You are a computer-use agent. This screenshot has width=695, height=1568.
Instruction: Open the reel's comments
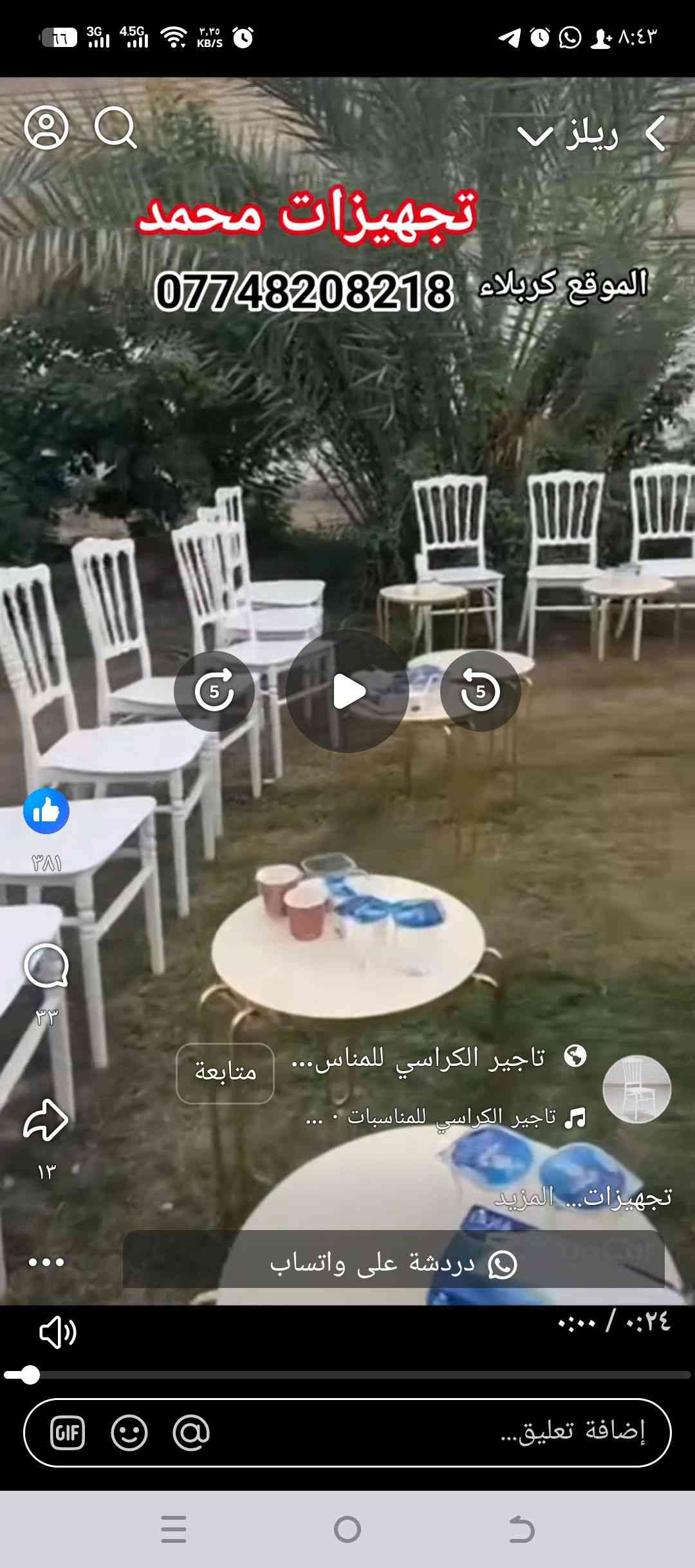46,966
